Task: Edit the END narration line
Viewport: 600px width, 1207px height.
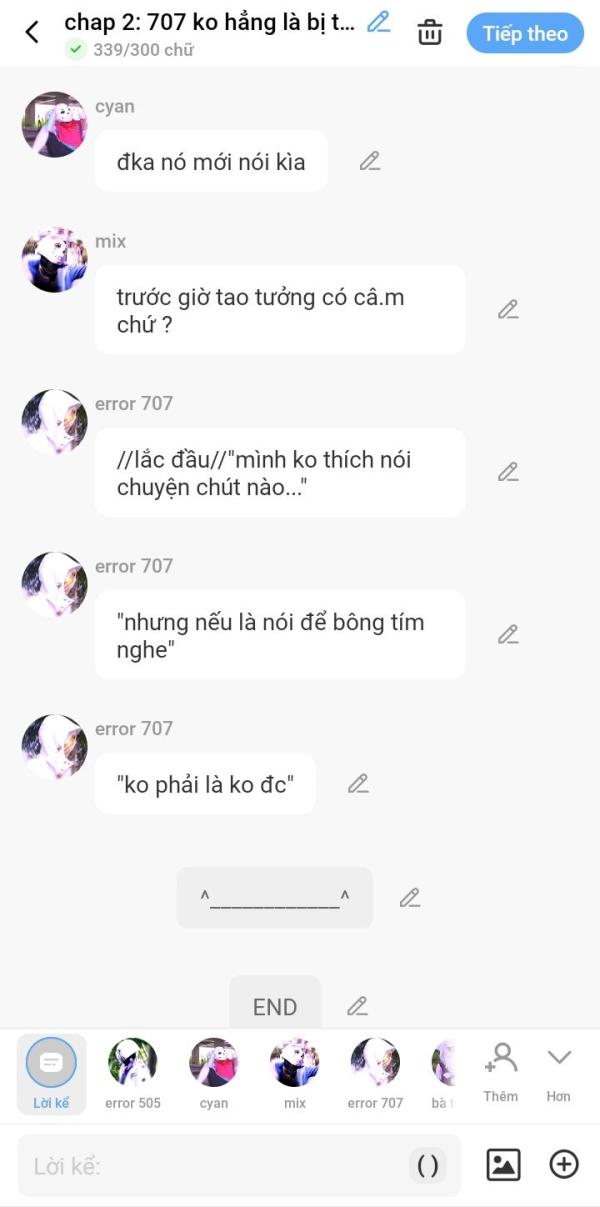Action: click(x=357, y=1006)
